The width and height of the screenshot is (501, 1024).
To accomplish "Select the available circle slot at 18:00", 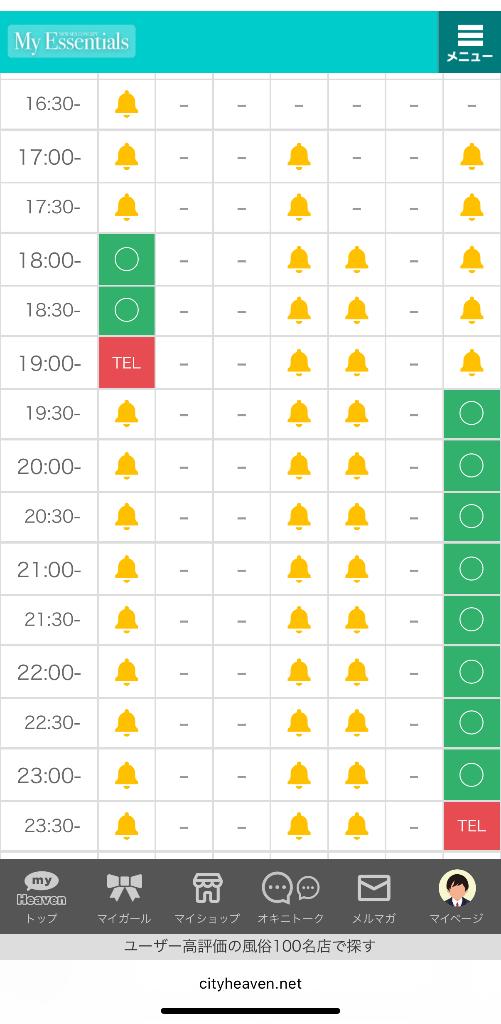I will [127, 259].
